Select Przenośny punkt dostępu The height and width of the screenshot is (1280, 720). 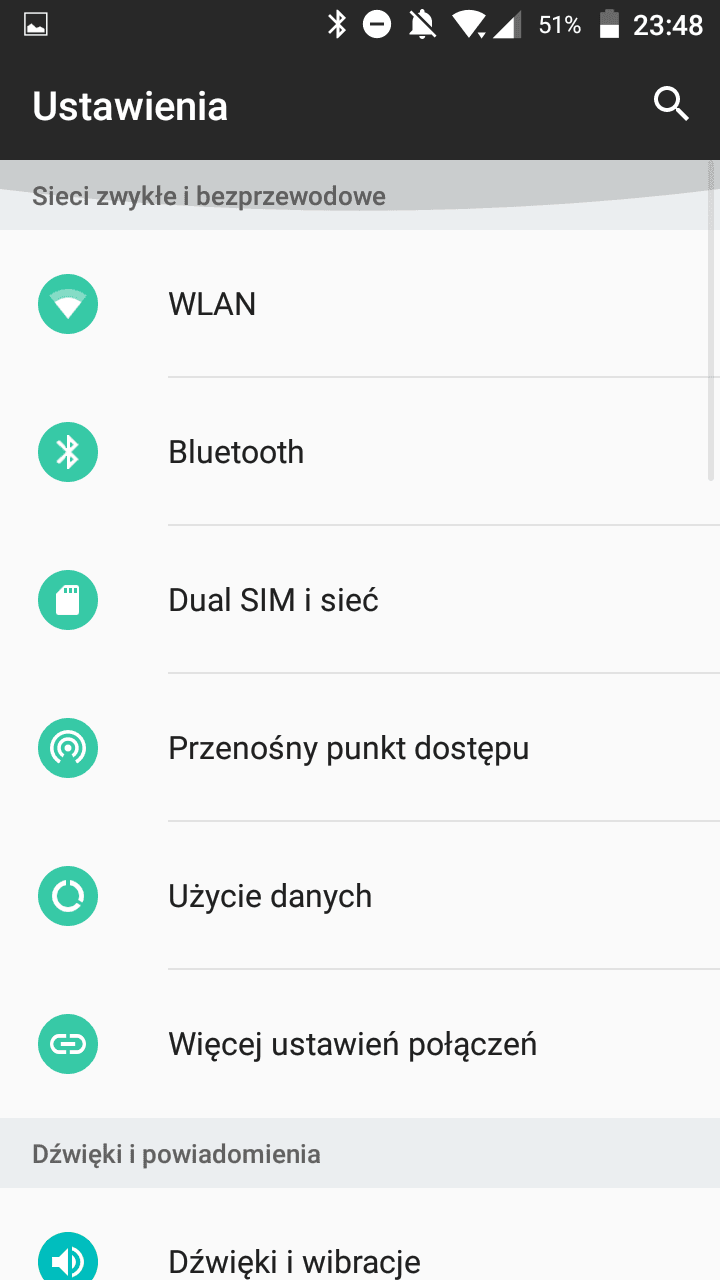(x=360, y=748)
